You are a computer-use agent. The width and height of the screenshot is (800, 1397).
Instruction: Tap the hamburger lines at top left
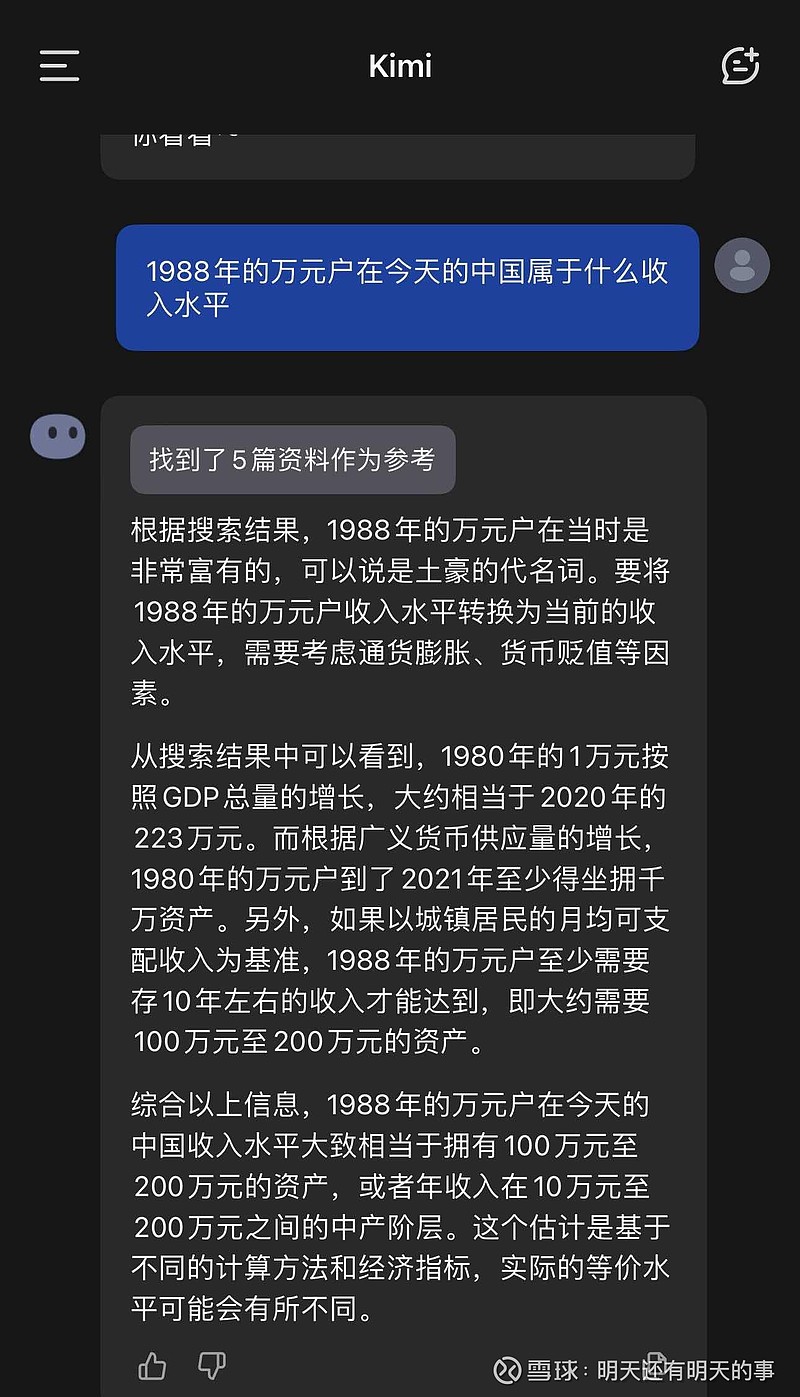pyautogui.click(x=58, y=65)
